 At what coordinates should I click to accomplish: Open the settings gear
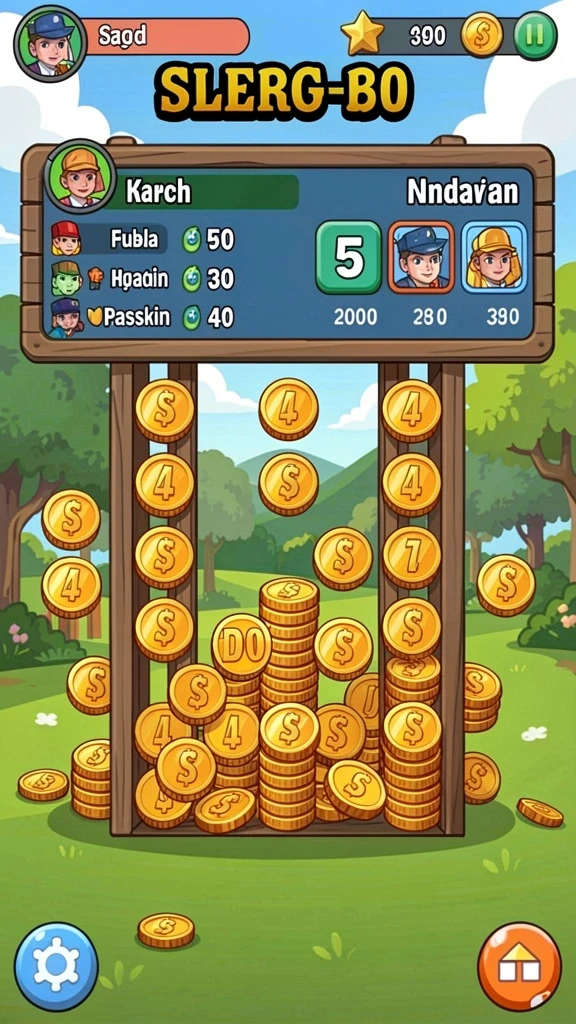[x=56, y=965]
